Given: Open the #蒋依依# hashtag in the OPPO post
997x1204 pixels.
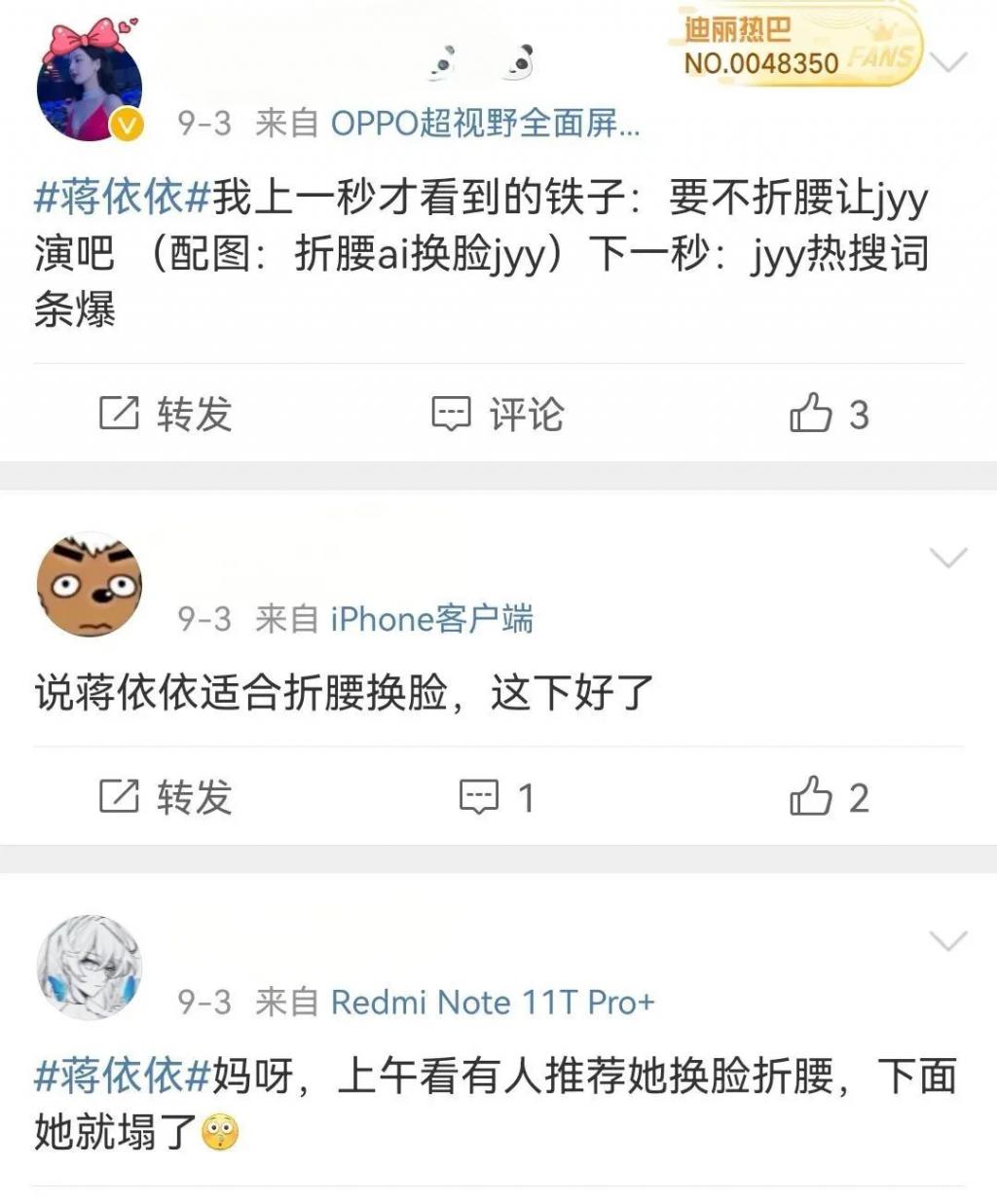Looking at the screenshot, I should (123, 197).
